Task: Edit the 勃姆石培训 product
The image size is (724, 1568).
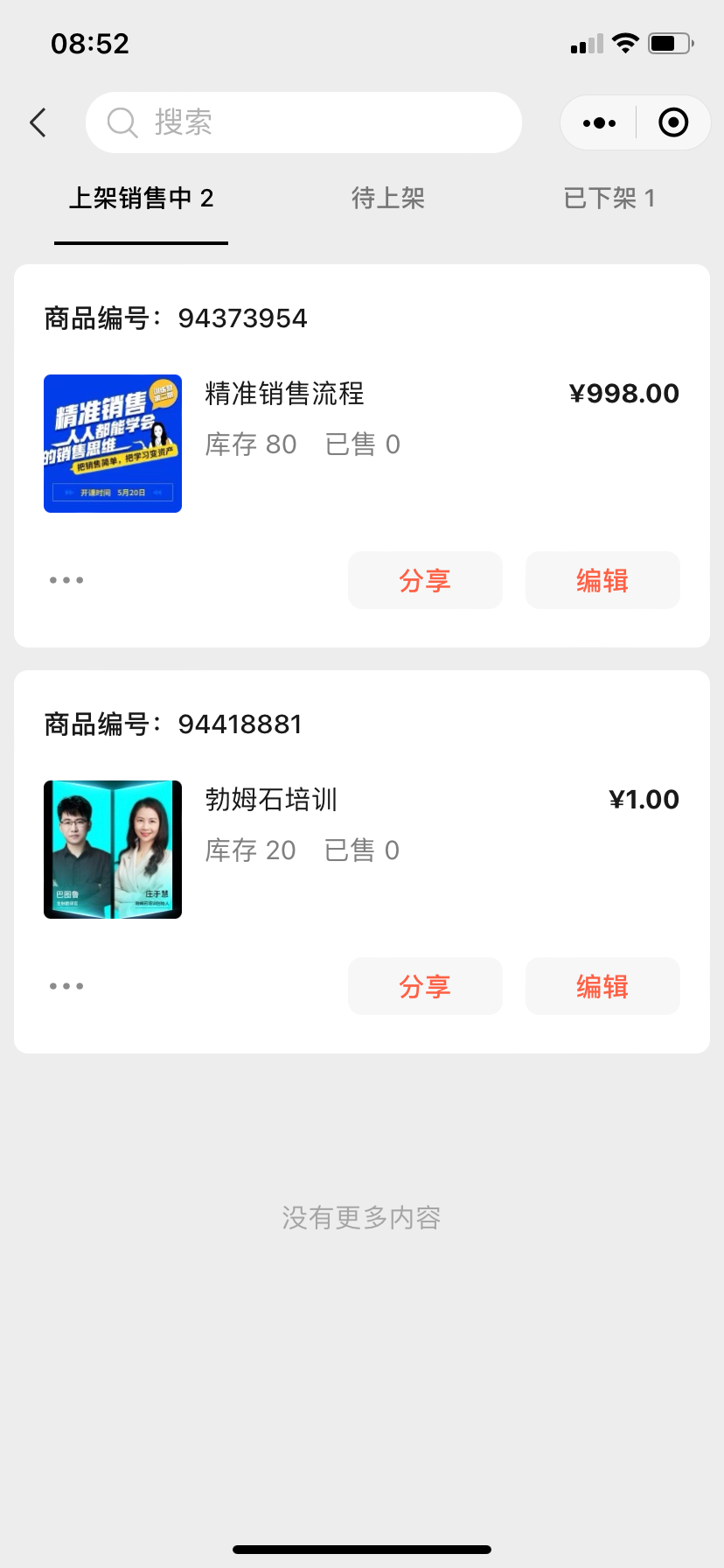Action: click(602, 986)
